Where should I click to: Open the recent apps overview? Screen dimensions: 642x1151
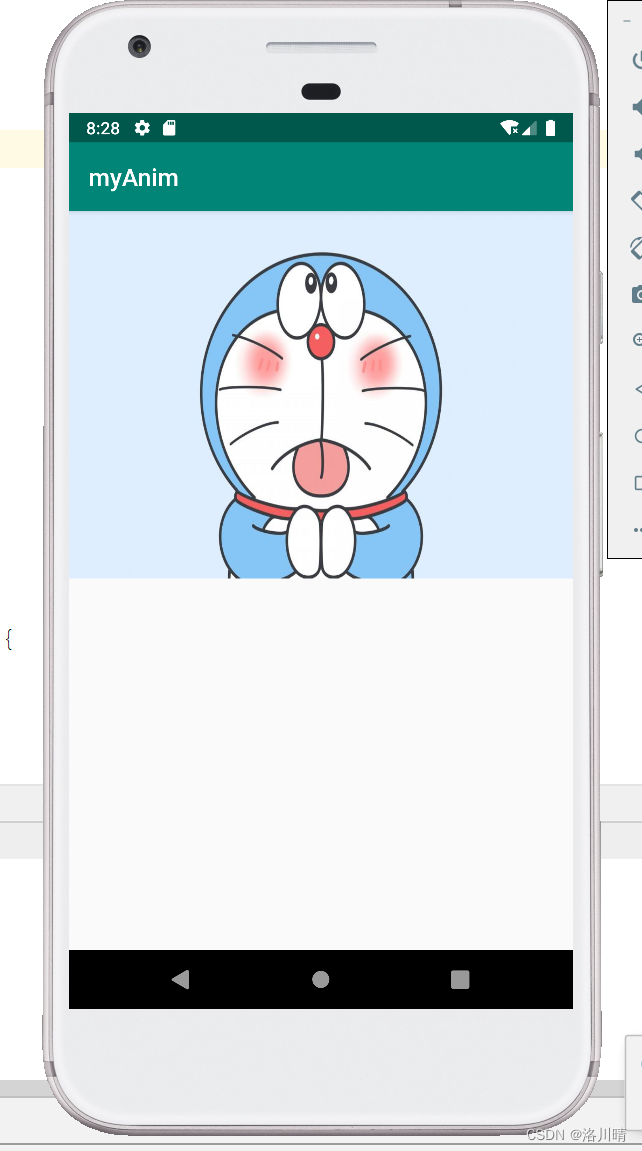click(460, 979)
